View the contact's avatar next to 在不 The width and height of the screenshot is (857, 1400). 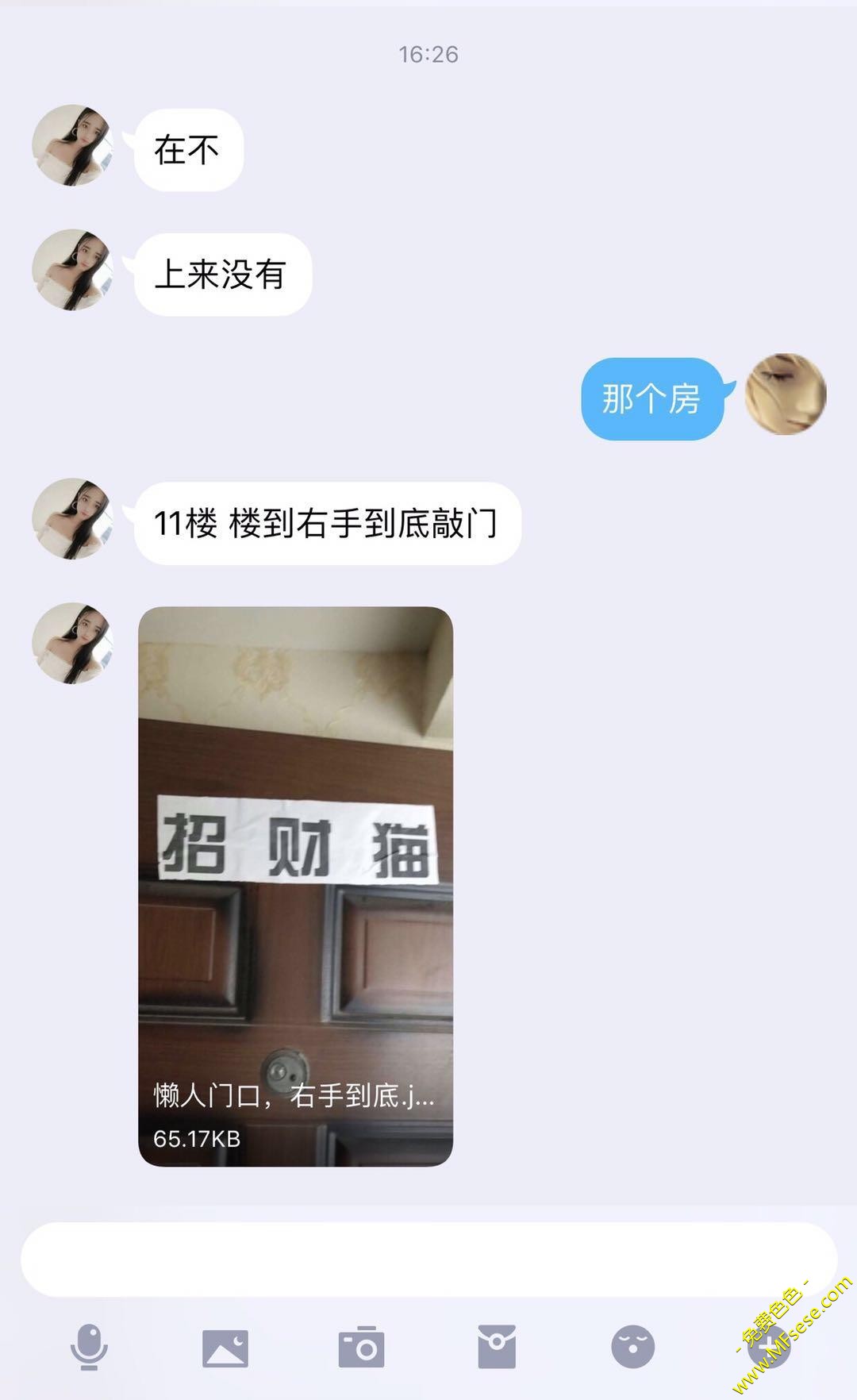click(x=72, y=145)
